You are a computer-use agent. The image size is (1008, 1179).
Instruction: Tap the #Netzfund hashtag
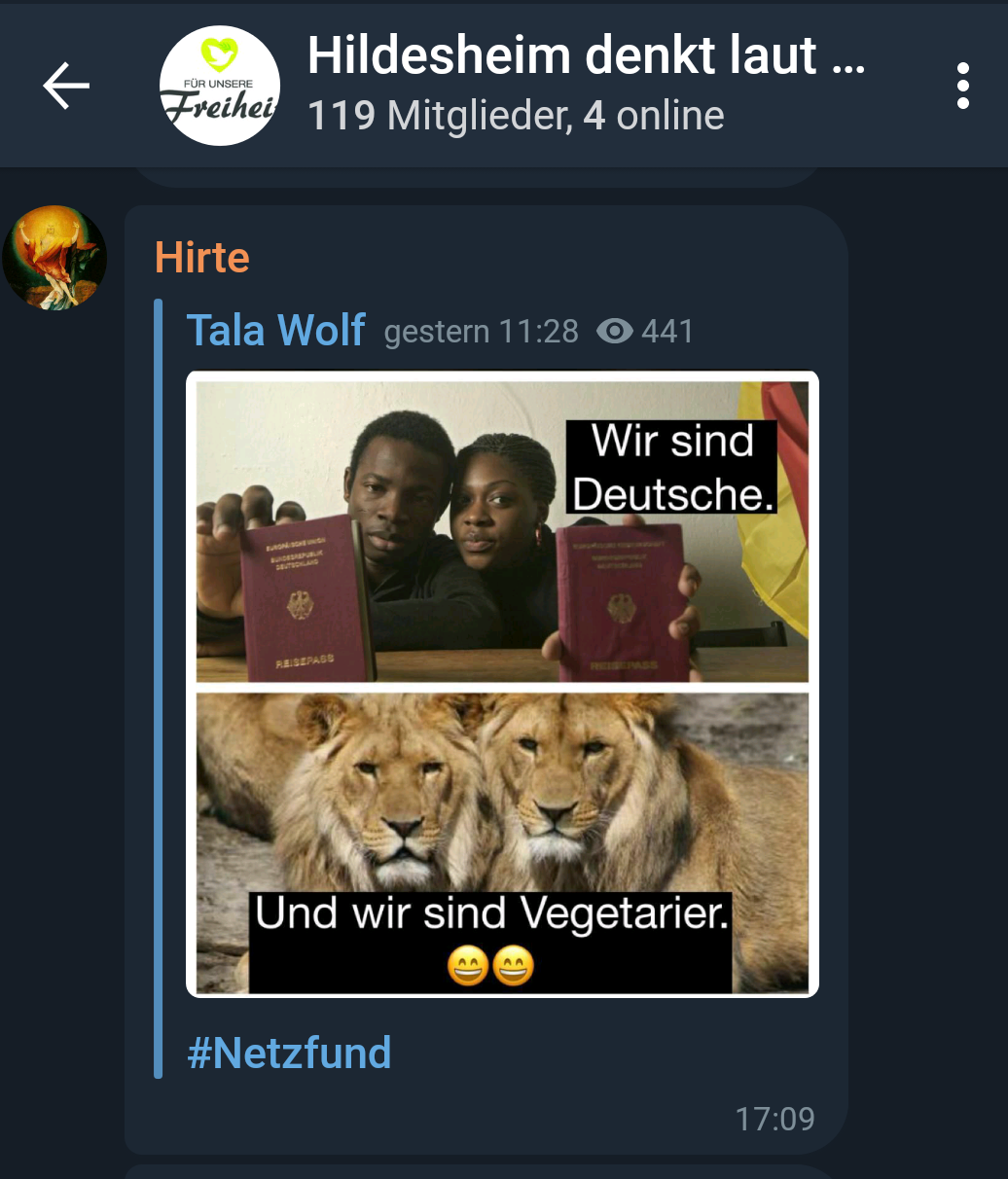[x=289, y=1053]
